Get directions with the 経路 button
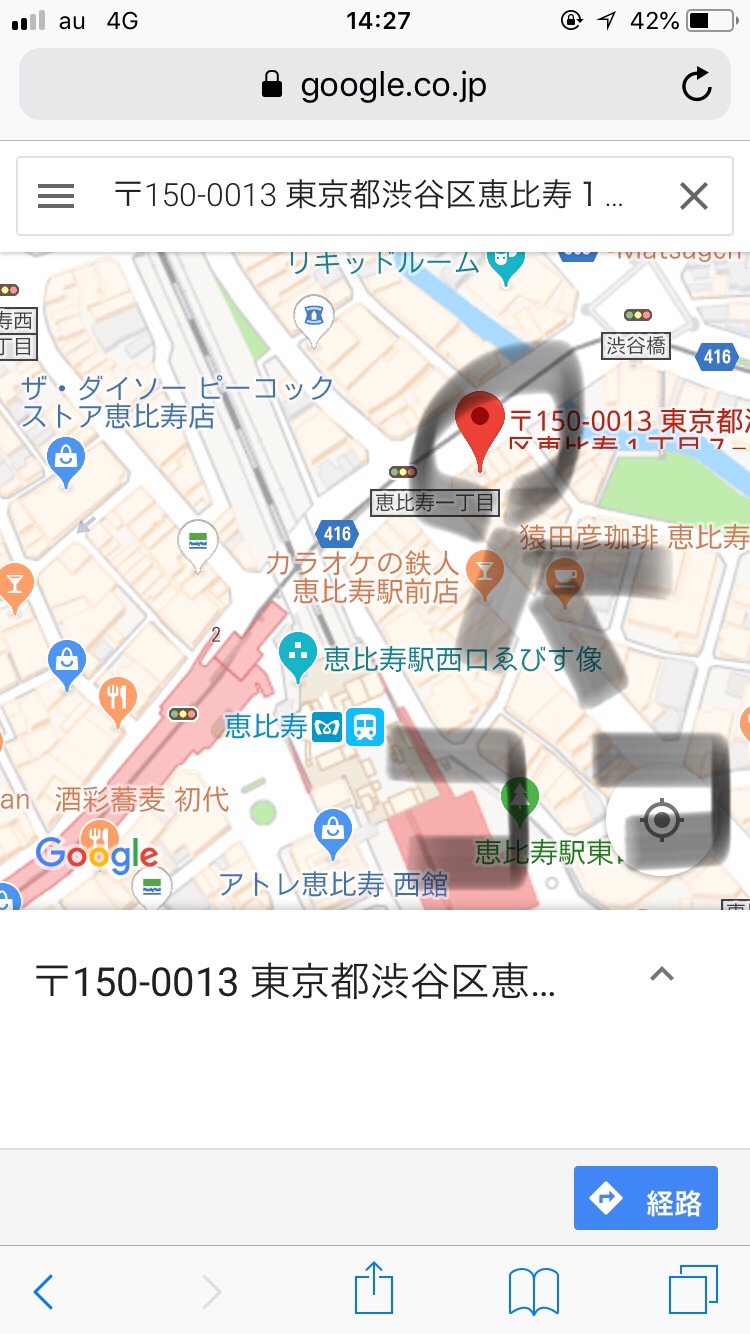 click(646, 1198)
